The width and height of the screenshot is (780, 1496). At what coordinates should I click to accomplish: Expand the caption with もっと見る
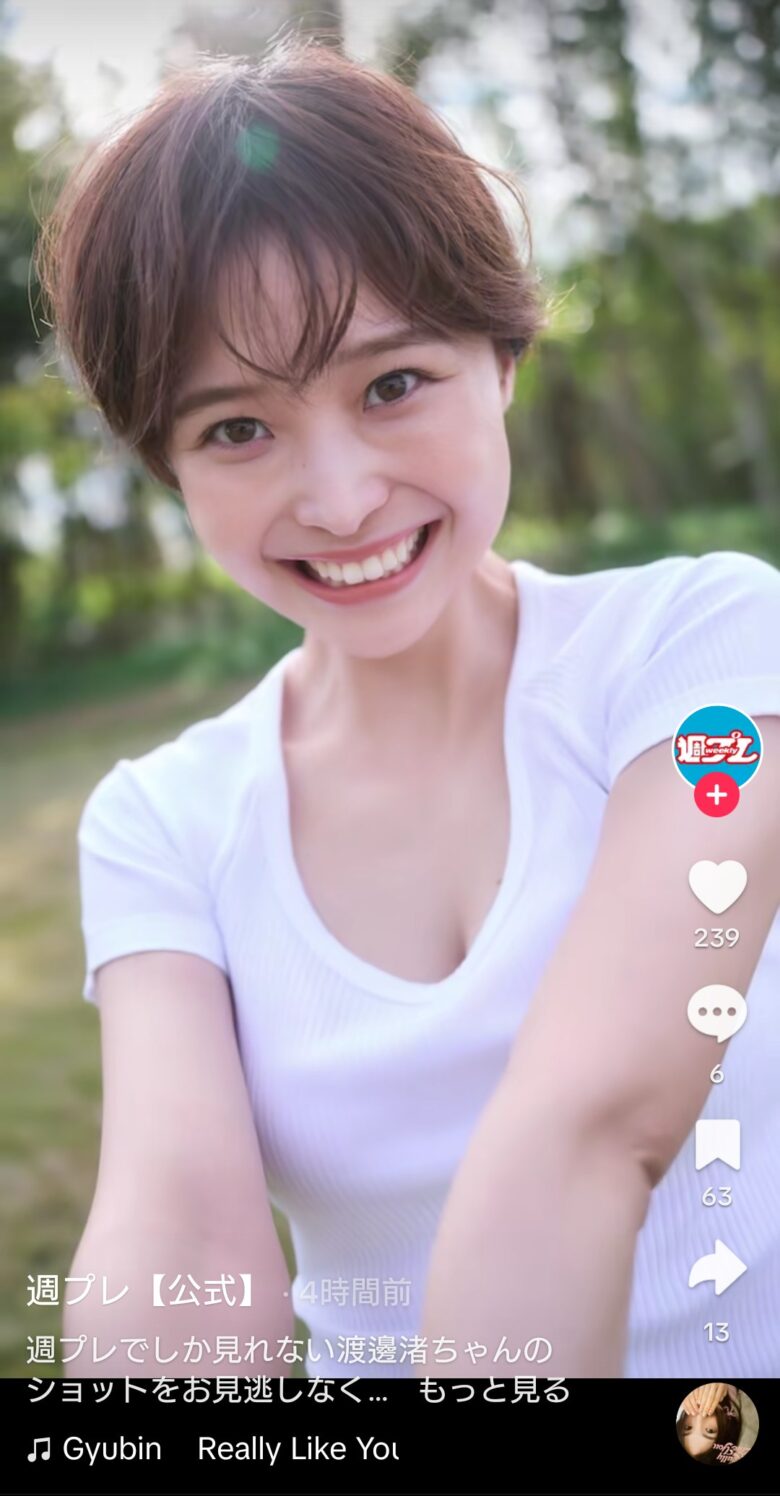click(493, 1390)
